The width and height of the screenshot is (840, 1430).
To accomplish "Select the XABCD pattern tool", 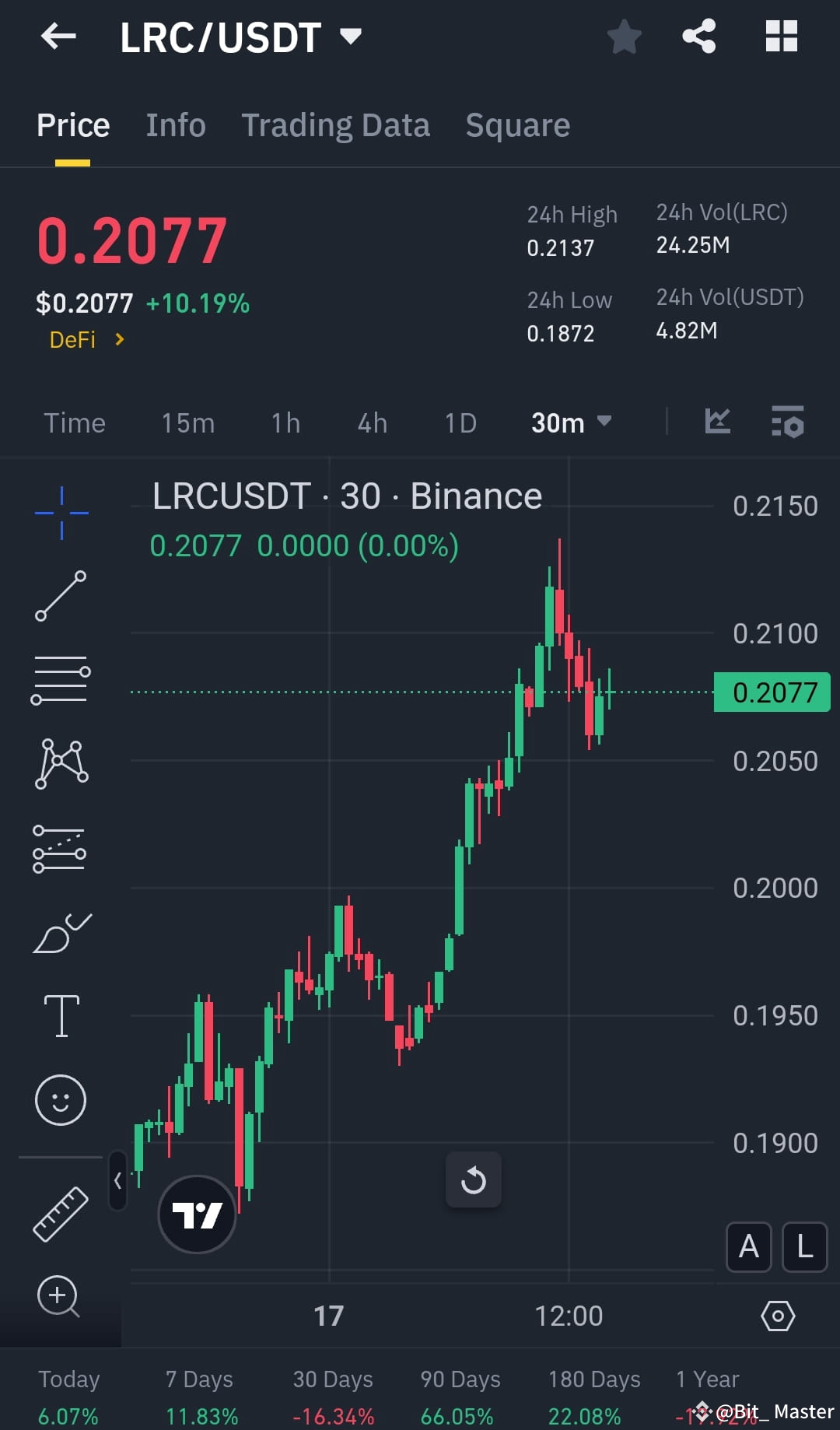I will pyautogui.click(x=61, y=764).
